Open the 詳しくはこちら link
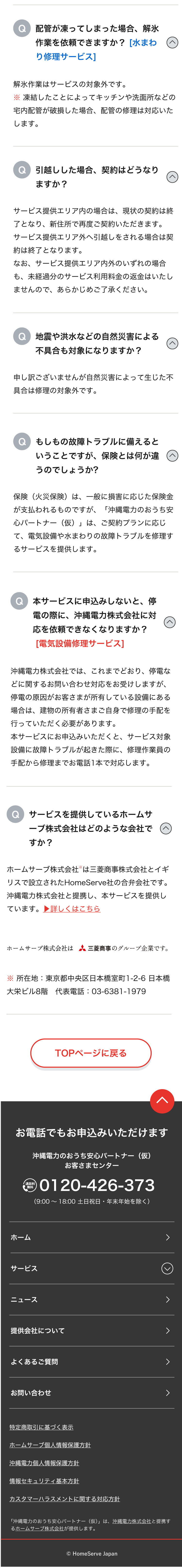182x1568 pixels. (72, 908)
